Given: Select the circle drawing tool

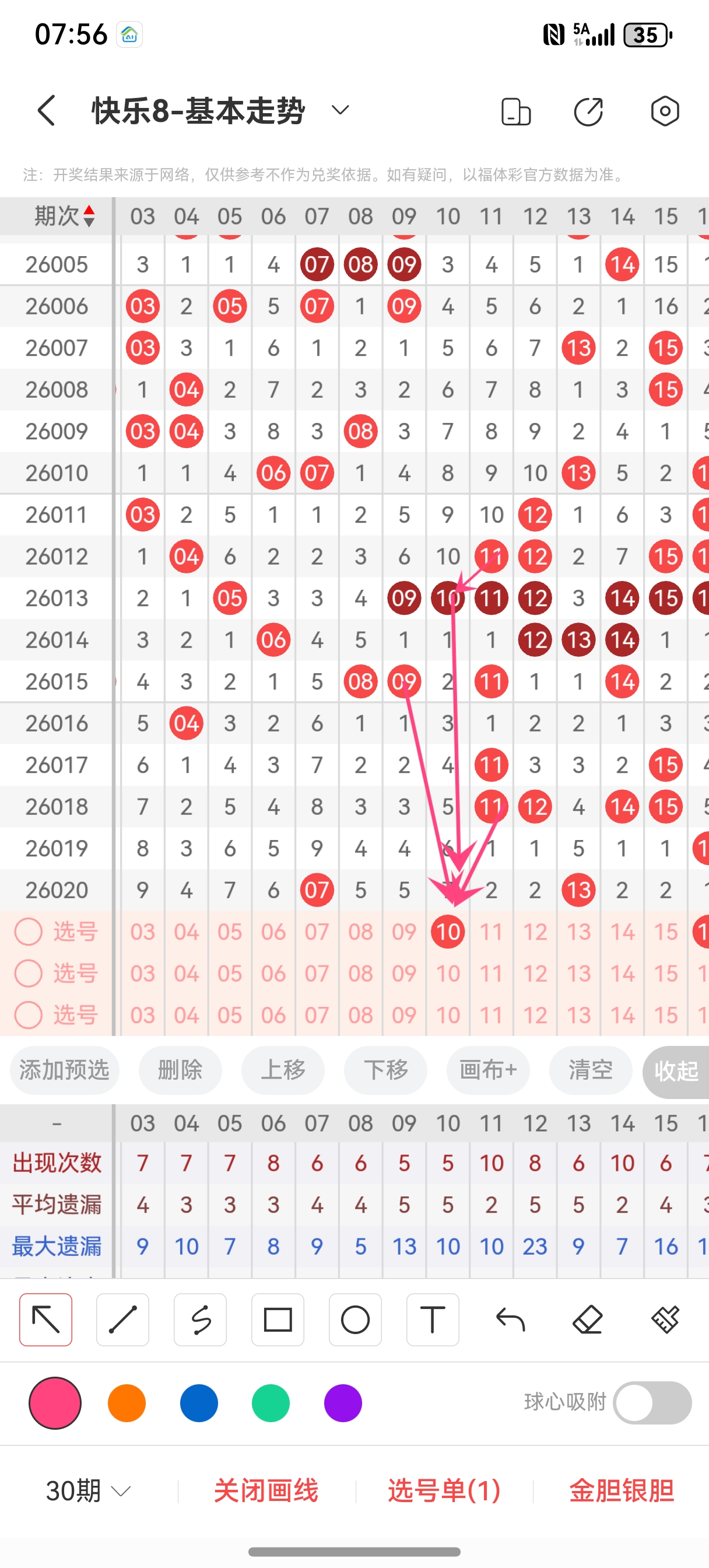Looking at the screenshot, I should (356, 1319).
